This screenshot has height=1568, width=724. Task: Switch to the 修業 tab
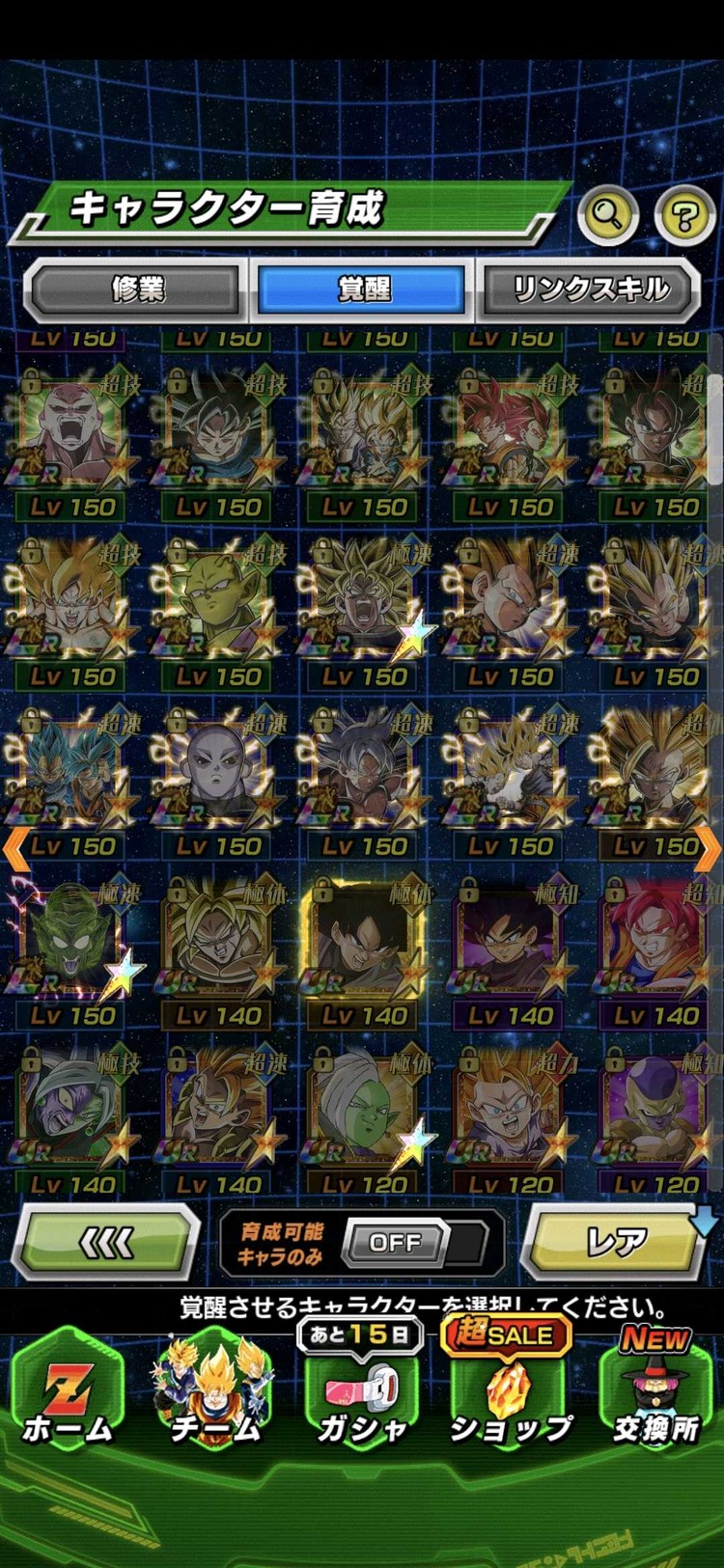point(135,289)
